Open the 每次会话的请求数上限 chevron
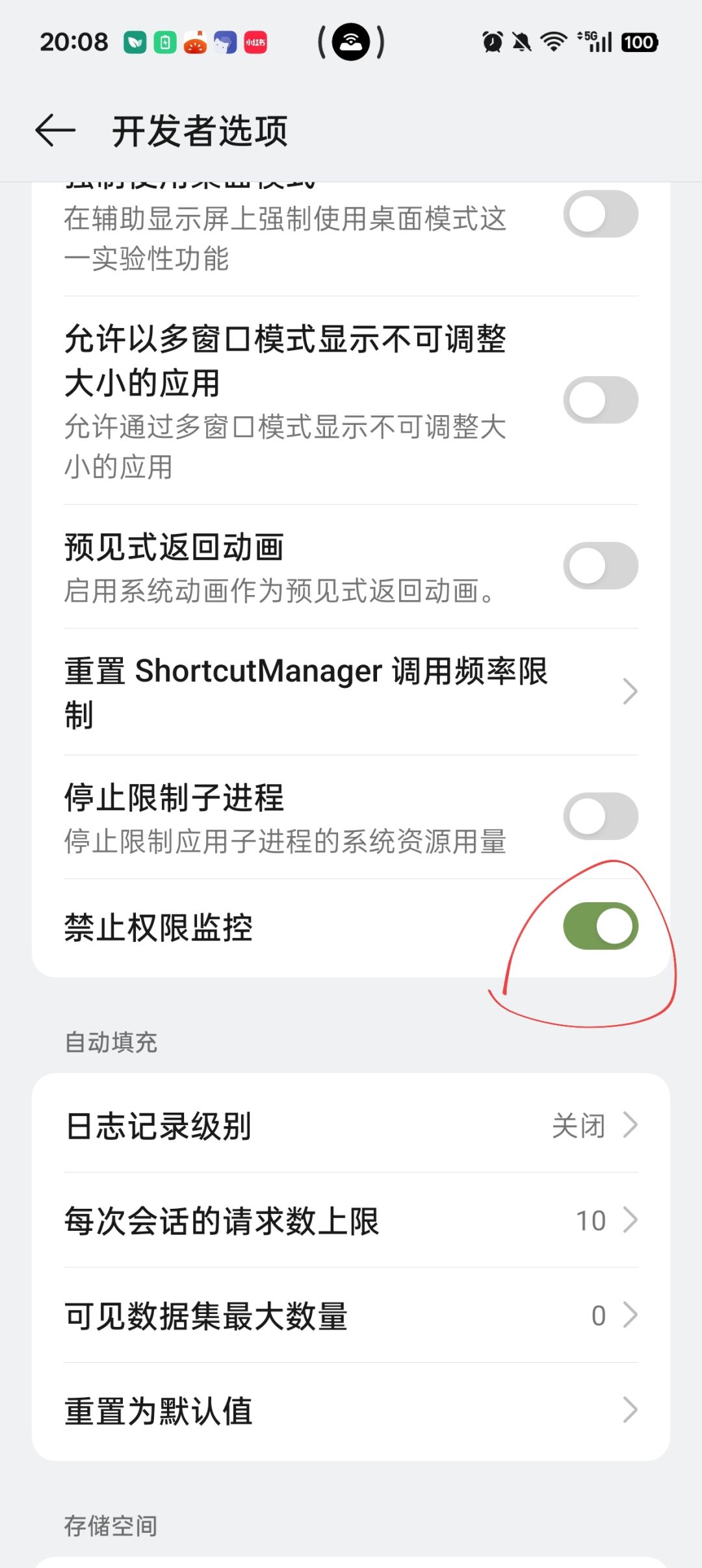This screenshot has width=702, height=1568. click(628, 1220)
